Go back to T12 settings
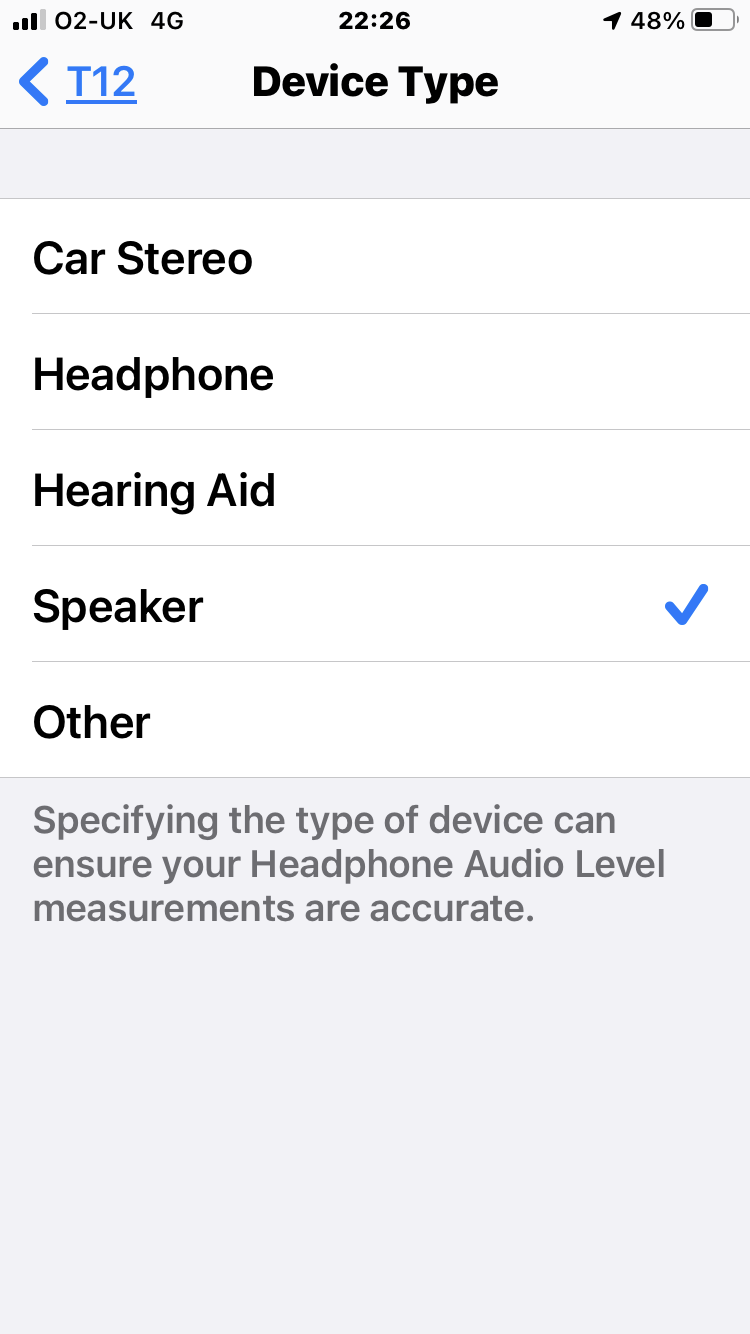This screenshot has height=1334, width=750. [x=80, y=82]
